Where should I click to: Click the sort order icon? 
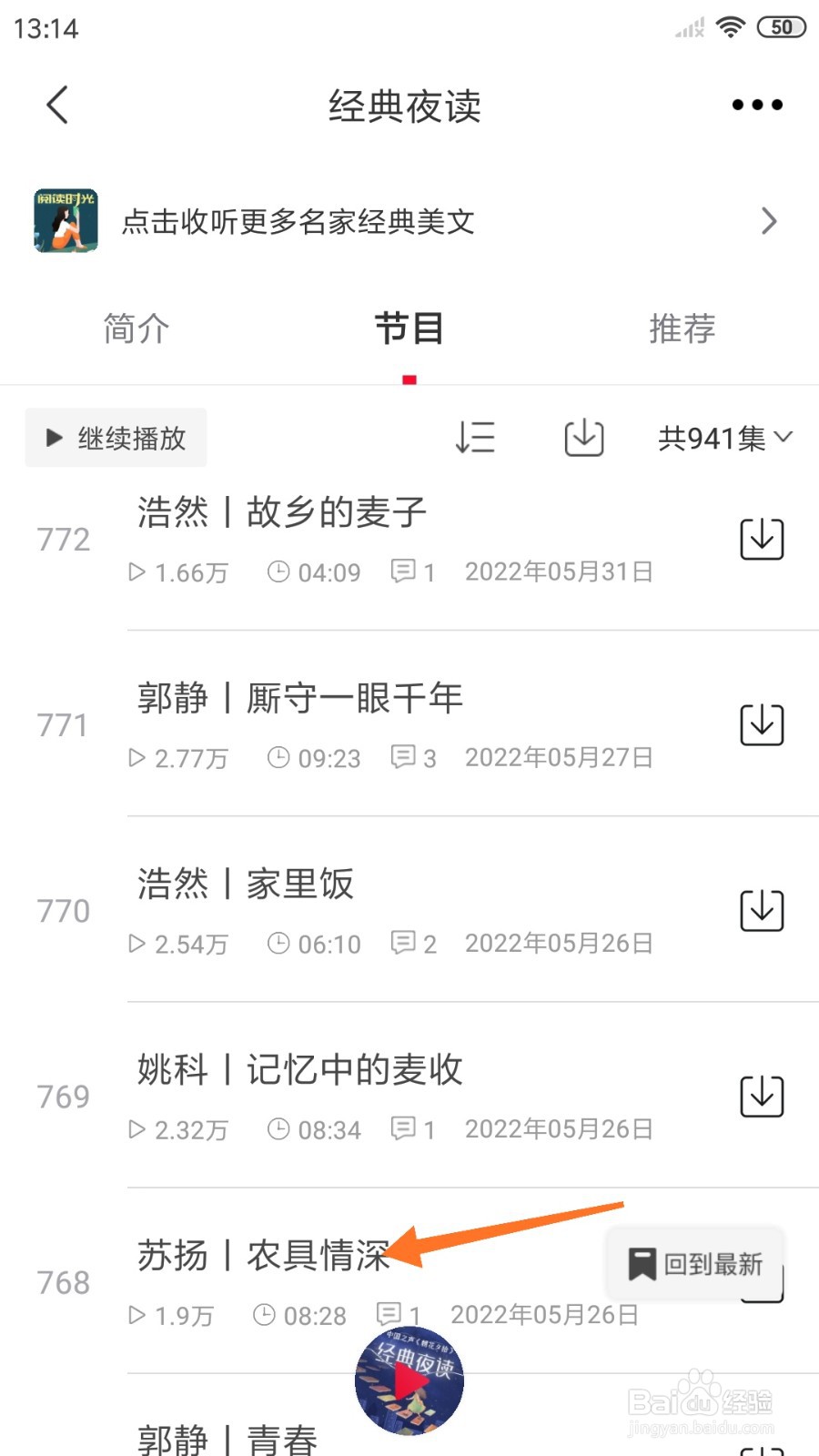pos(475,438)
